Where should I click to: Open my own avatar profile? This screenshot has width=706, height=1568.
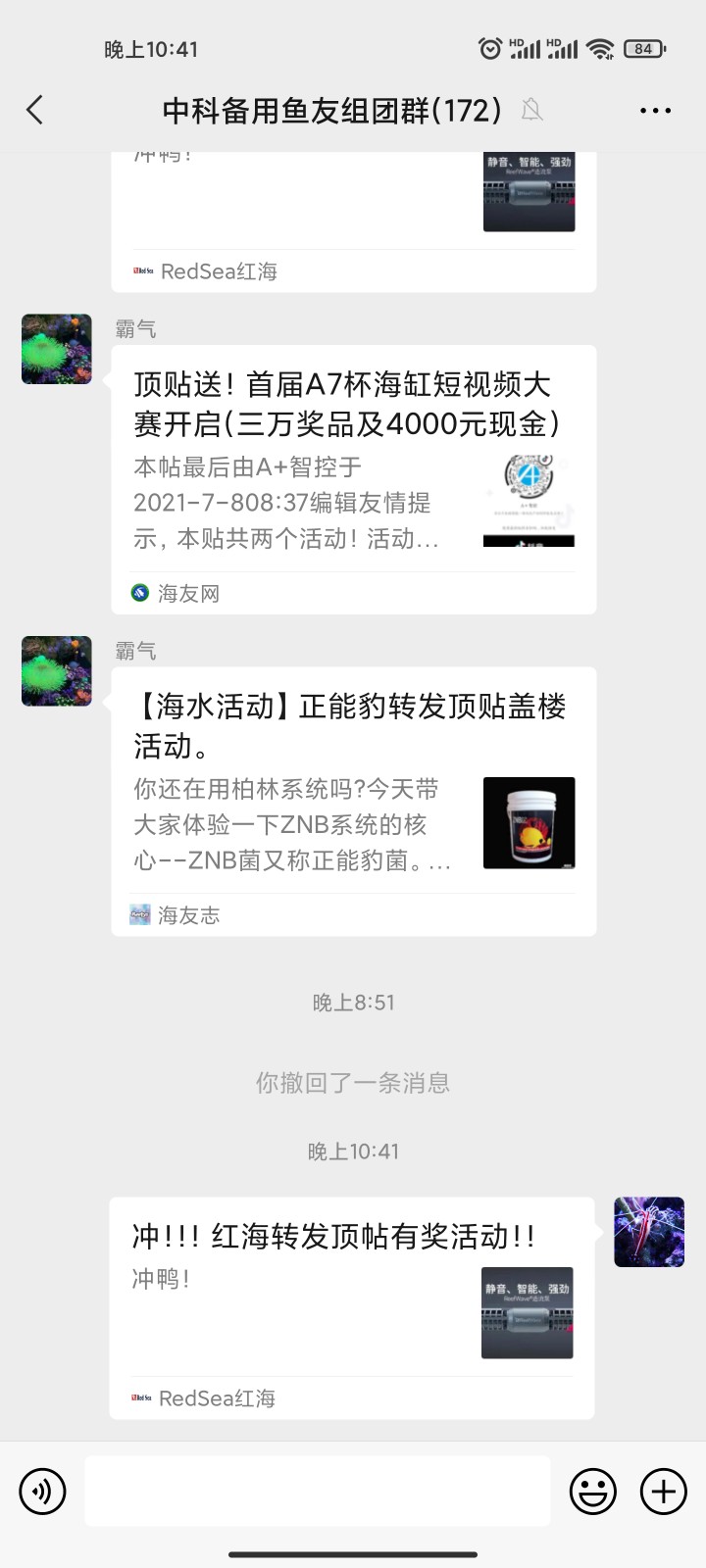[649, 1232]
